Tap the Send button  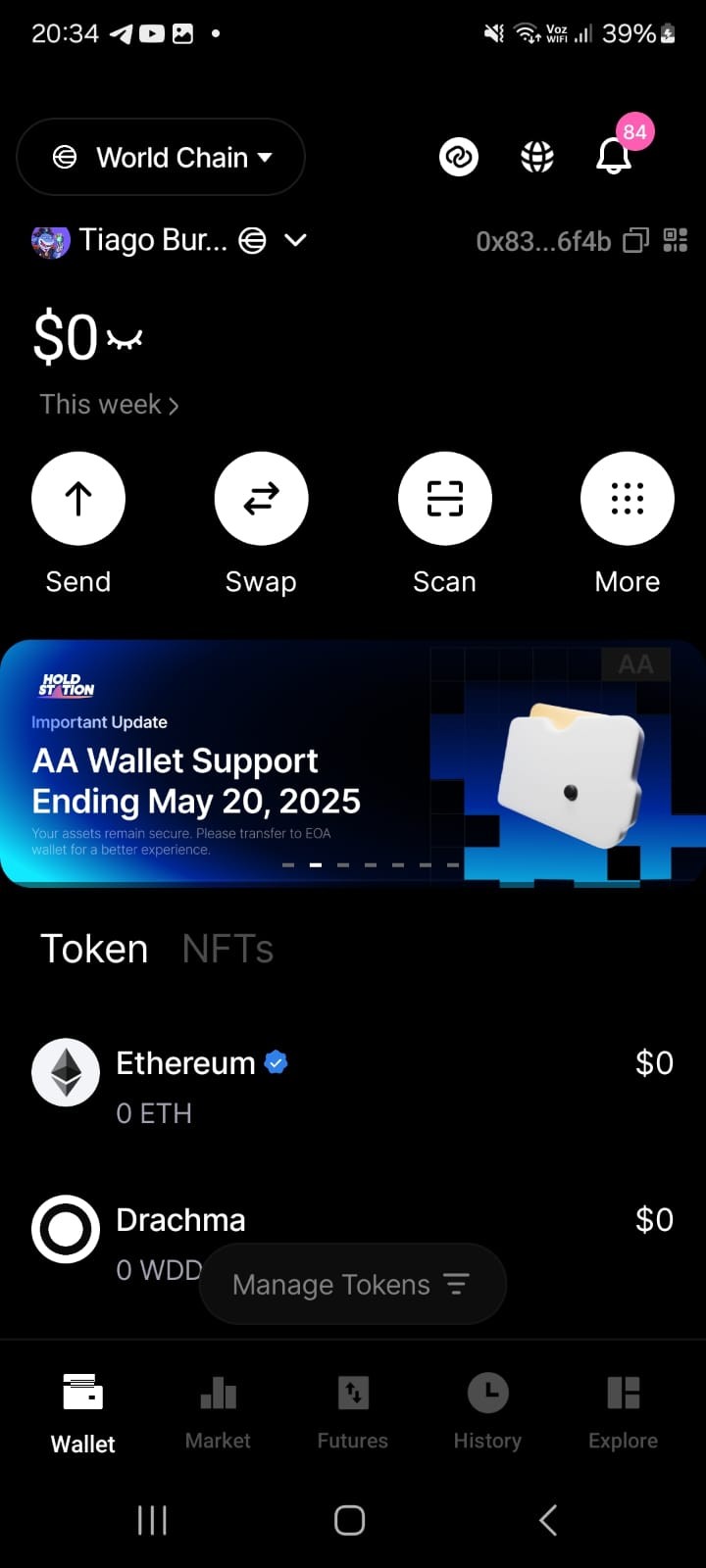click(78, 499)
